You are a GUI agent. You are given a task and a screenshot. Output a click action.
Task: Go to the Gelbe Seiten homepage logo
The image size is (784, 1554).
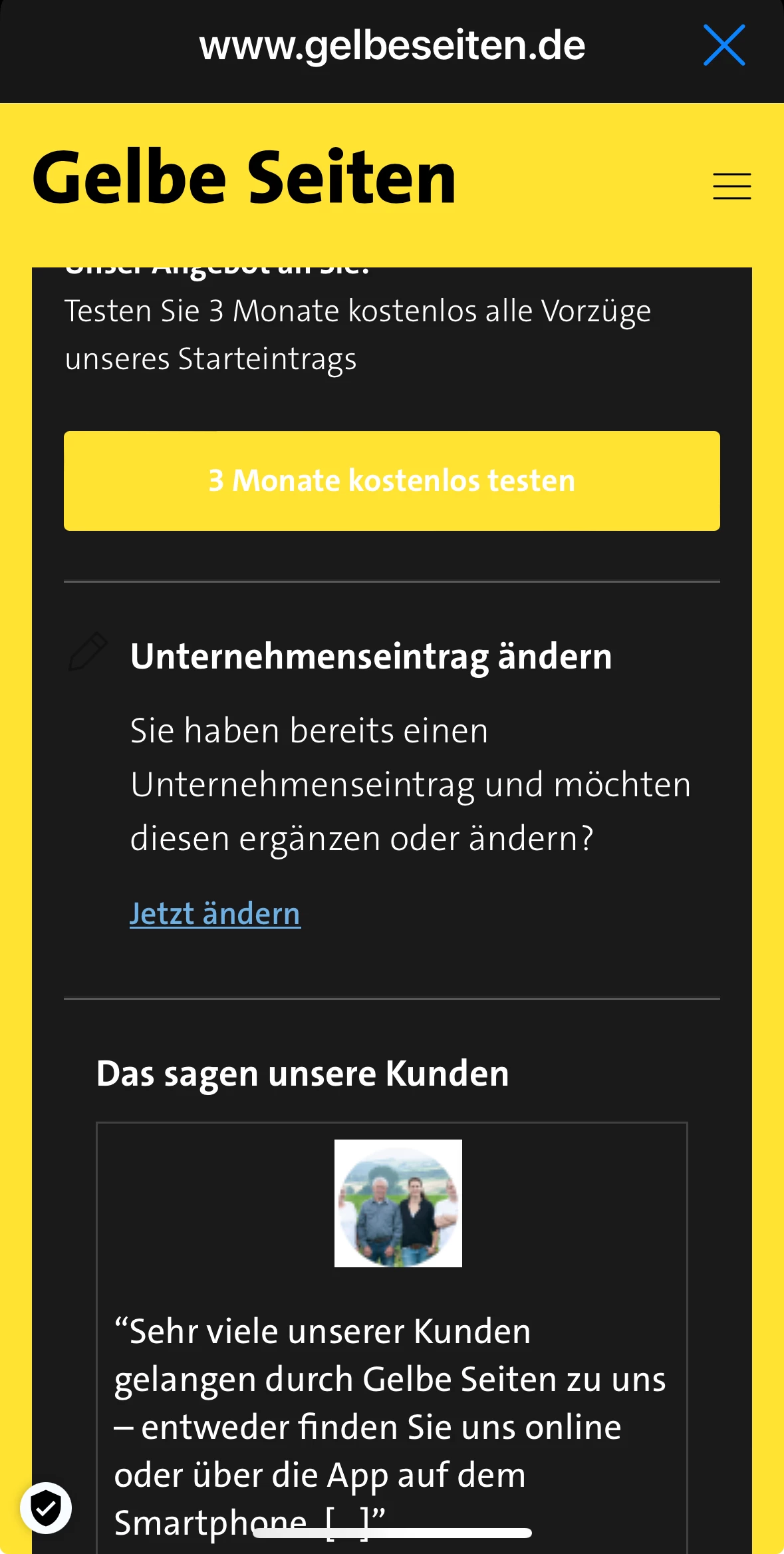244,178
